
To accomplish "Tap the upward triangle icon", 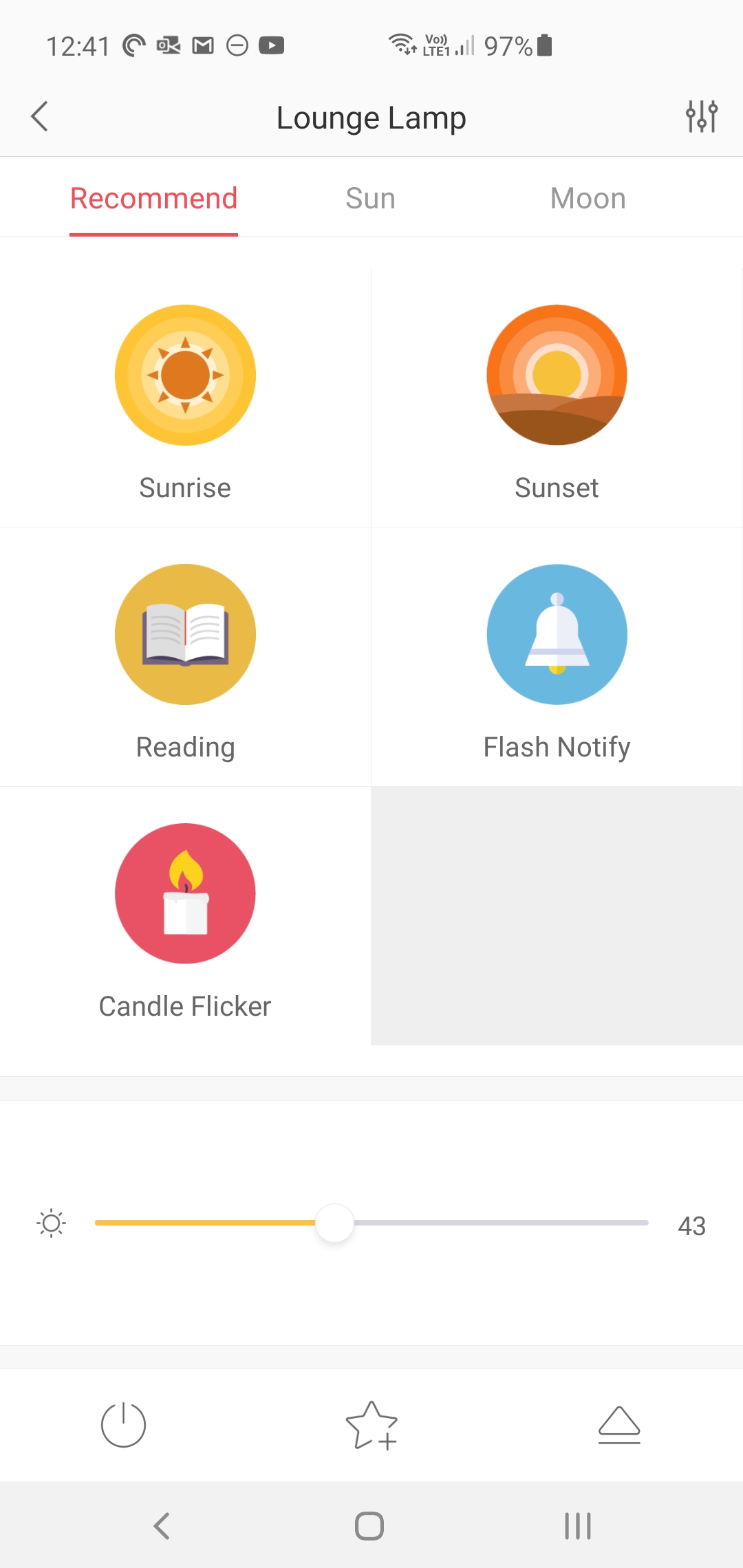I will point(619,1424).
